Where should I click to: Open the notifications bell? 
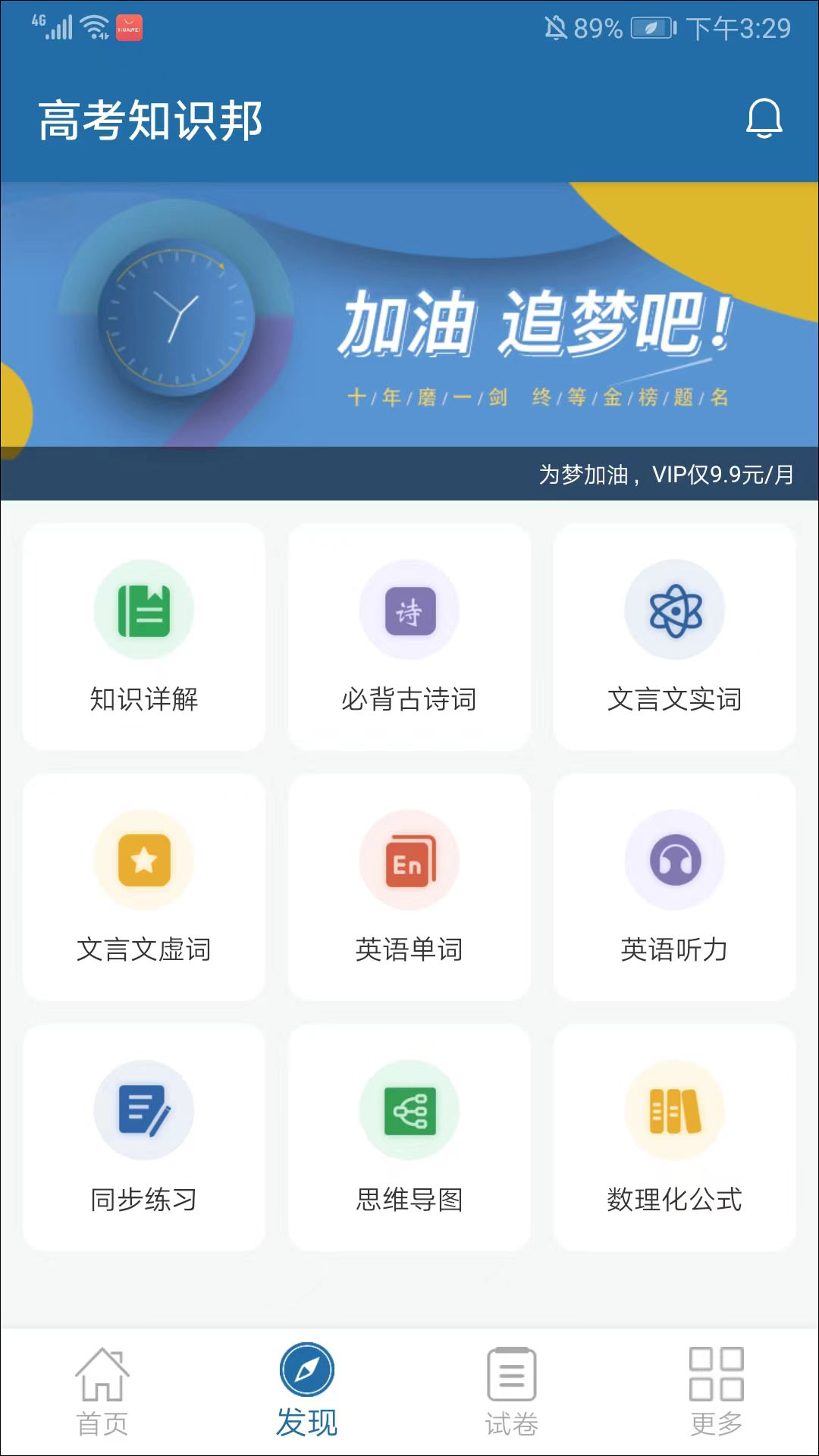point(764,119)
